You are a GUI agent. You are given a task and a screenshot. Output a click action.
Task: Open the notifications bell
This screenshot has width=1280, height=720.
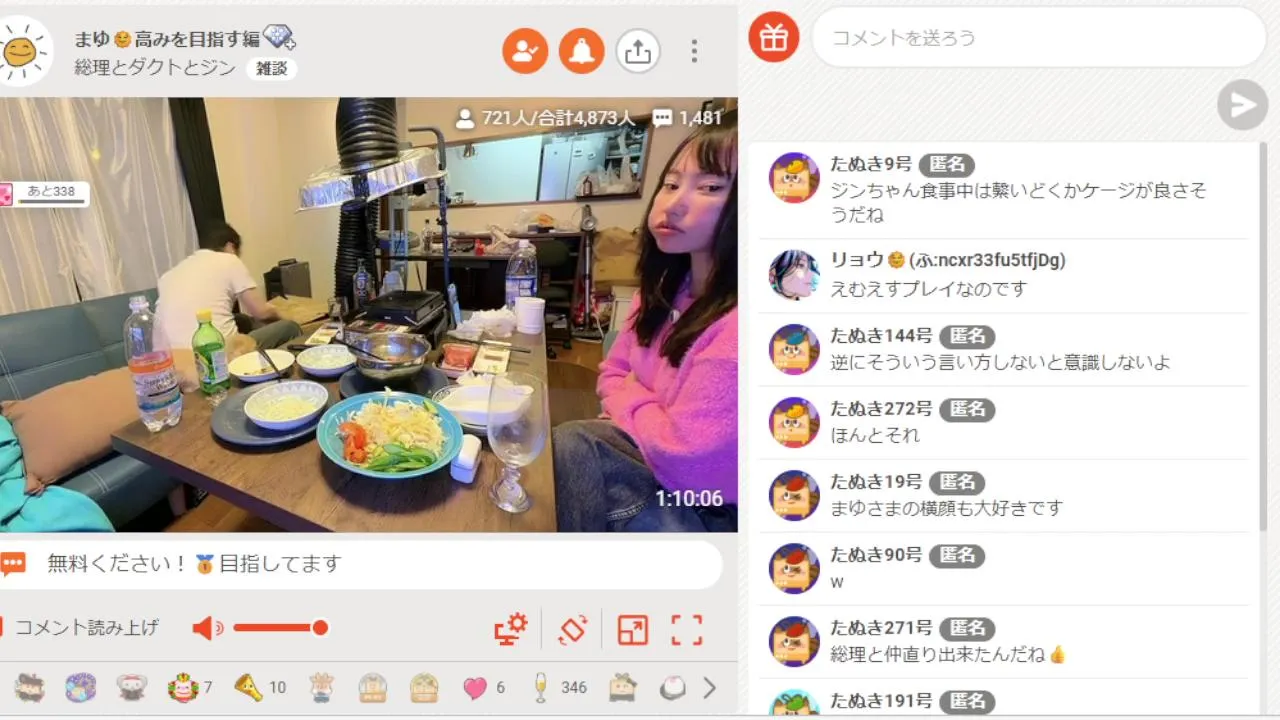[x=581, y=51]
